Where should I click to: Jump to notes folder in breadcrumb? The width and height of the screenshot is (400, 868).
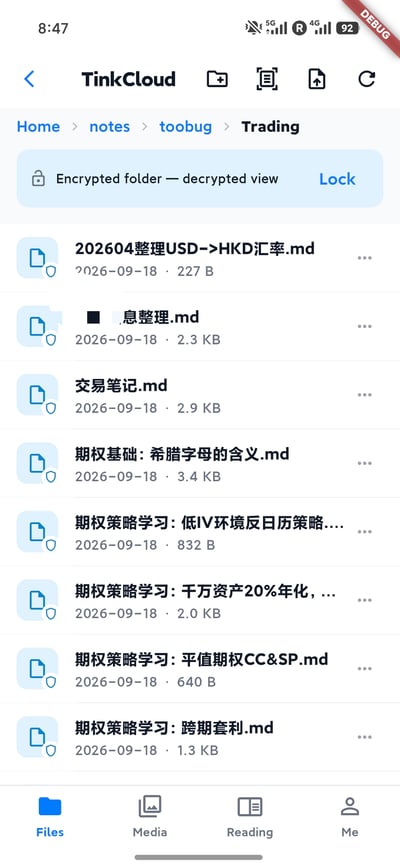(110, 126)
